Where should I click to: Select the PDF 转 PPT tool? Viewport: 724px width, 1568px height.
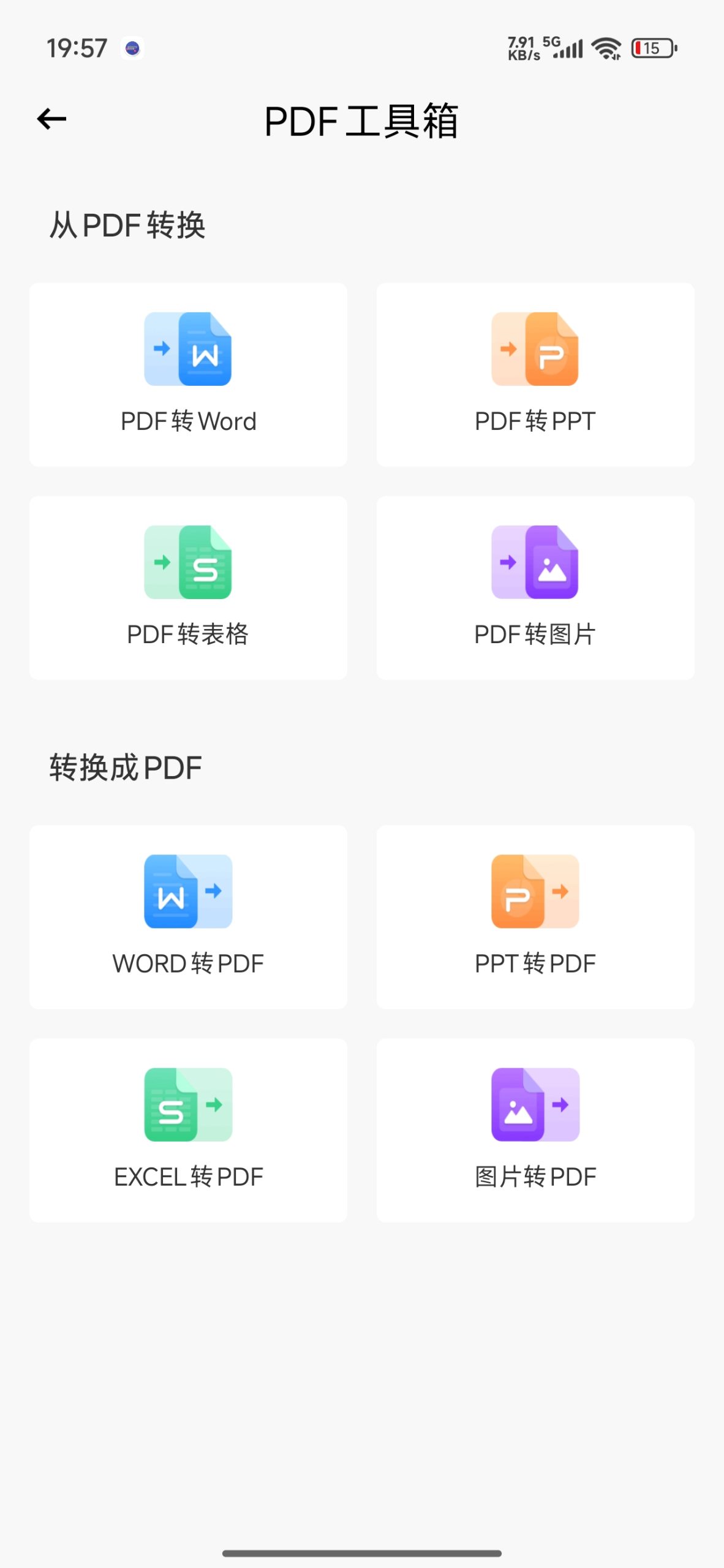(535, 372)
